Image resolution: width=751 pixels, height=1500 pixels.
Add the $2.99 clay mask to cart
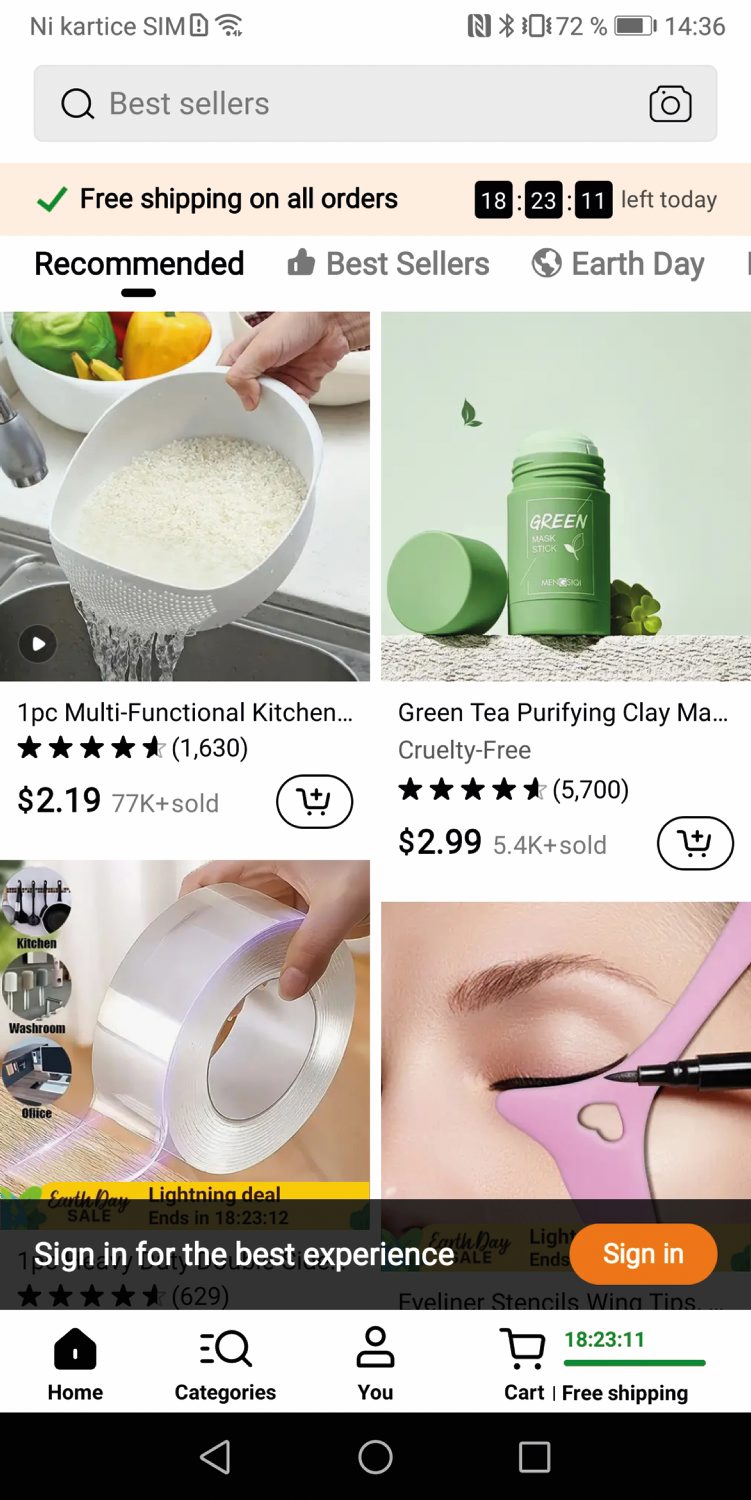(695, 843)
